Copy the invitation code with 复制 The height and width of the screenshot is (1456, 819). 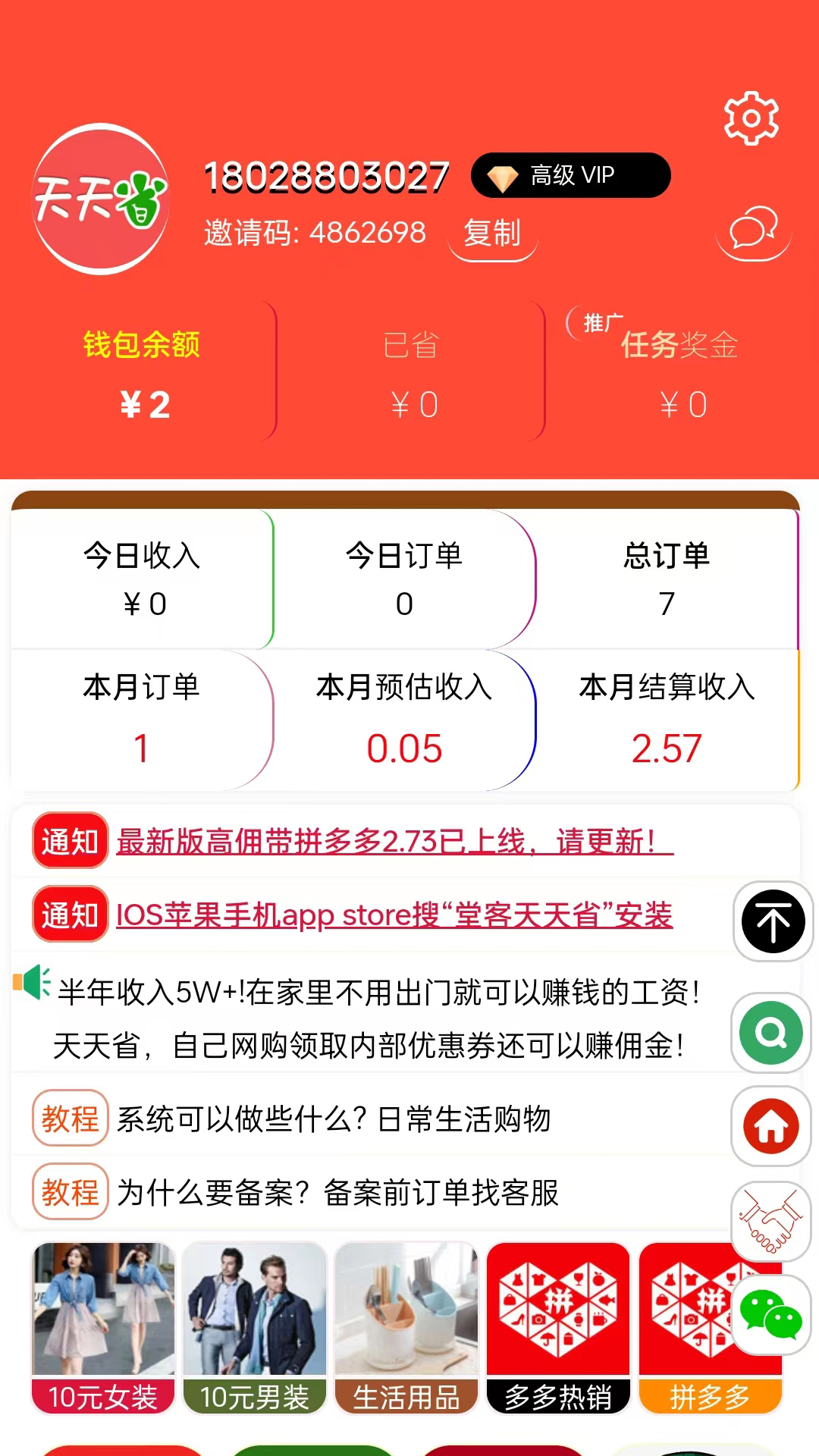pos(492,234)
